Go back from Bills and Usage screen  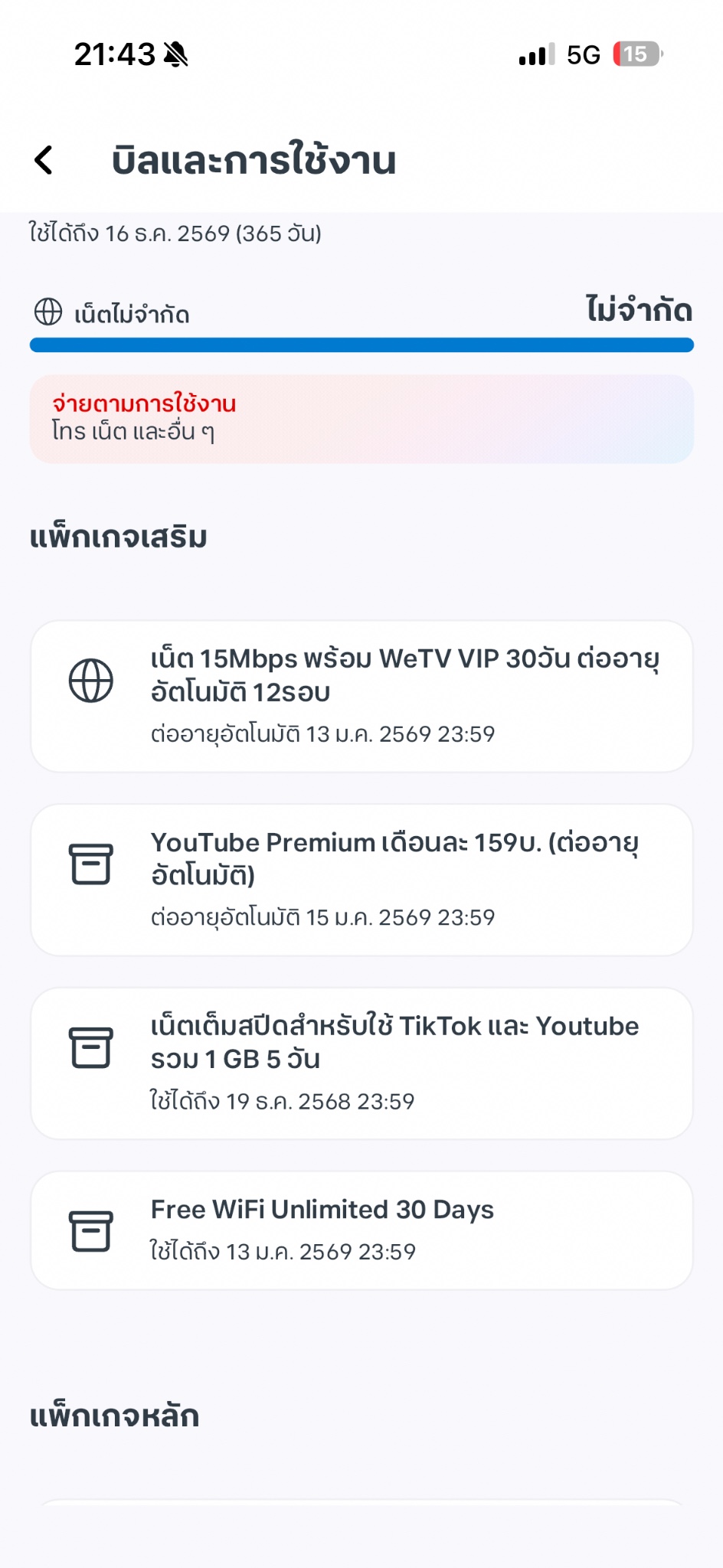(x=44, y=160)
